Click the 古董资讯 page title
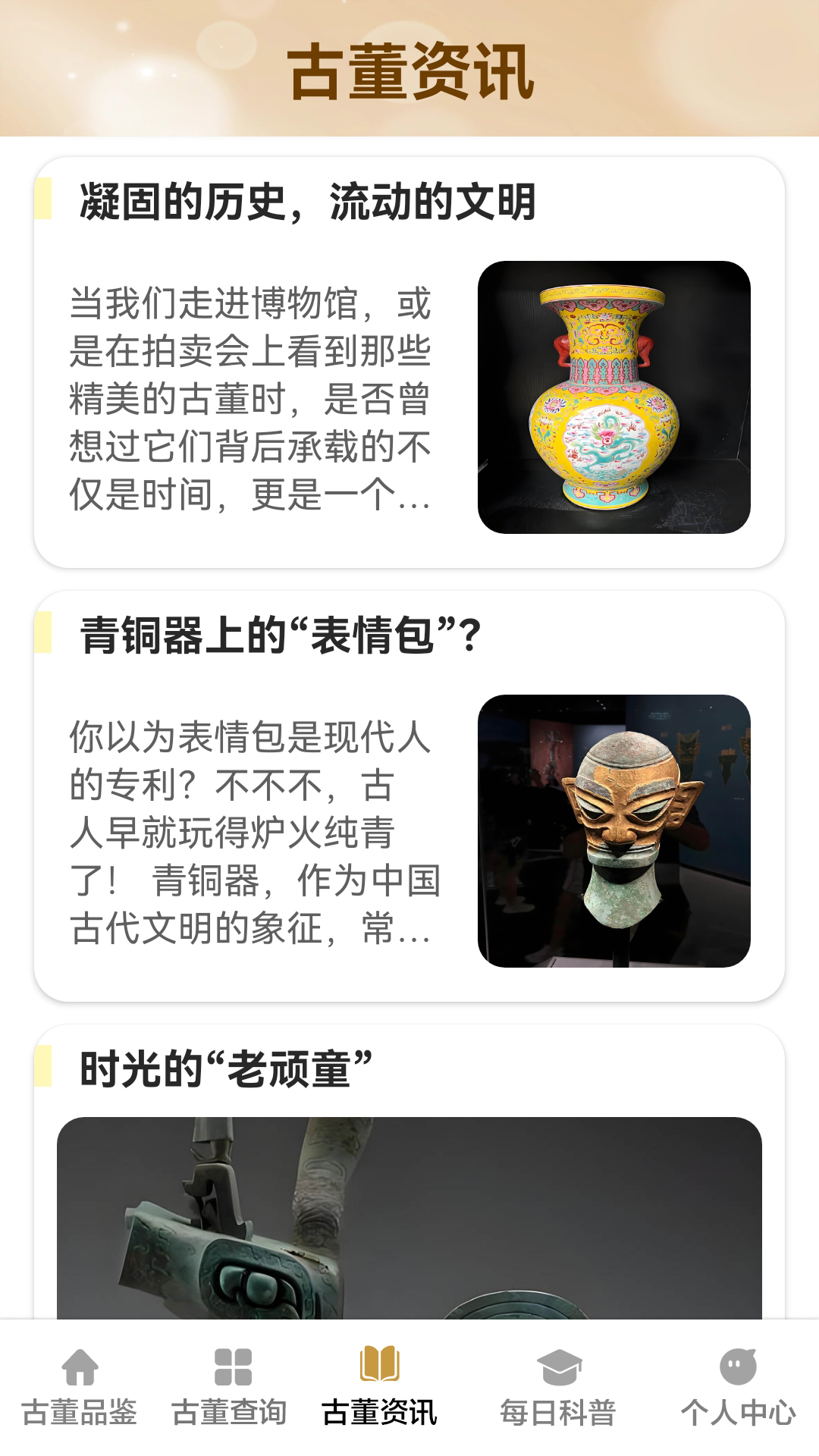 click(409, 68)
